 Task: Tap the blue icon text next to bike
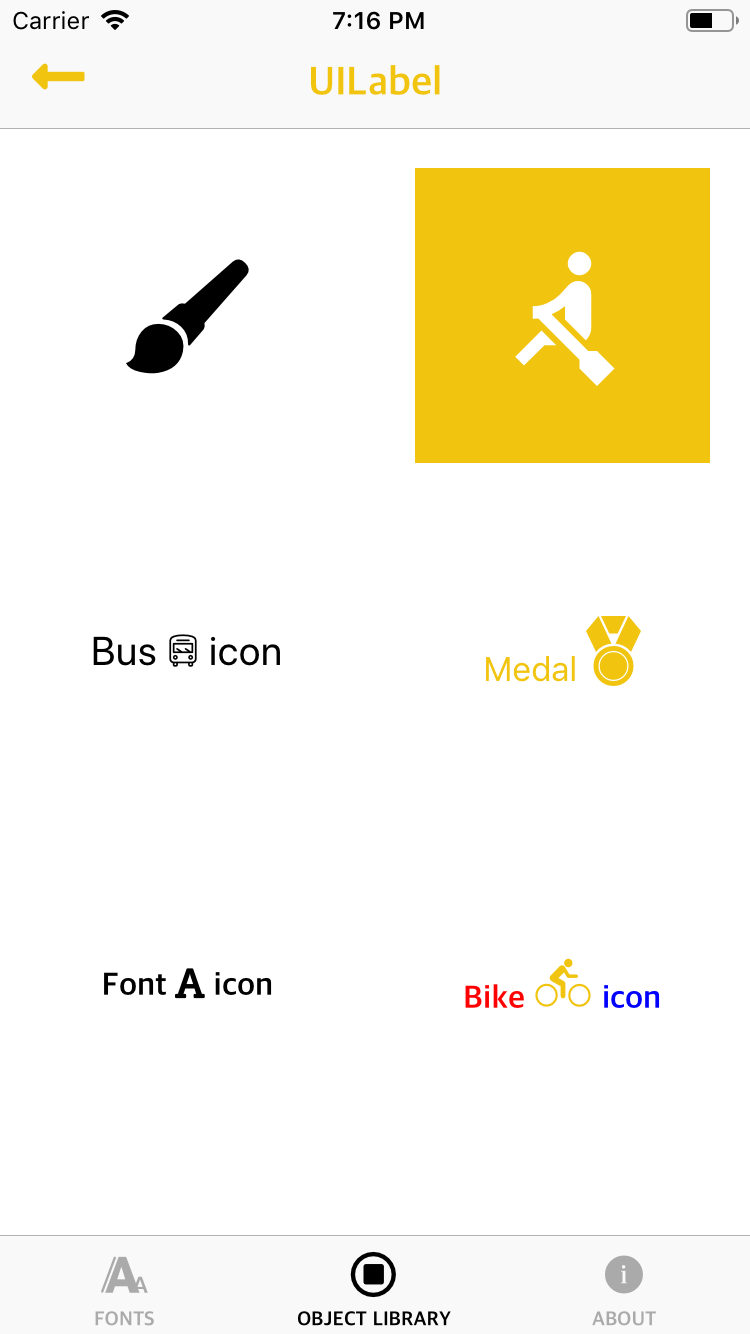630,996
